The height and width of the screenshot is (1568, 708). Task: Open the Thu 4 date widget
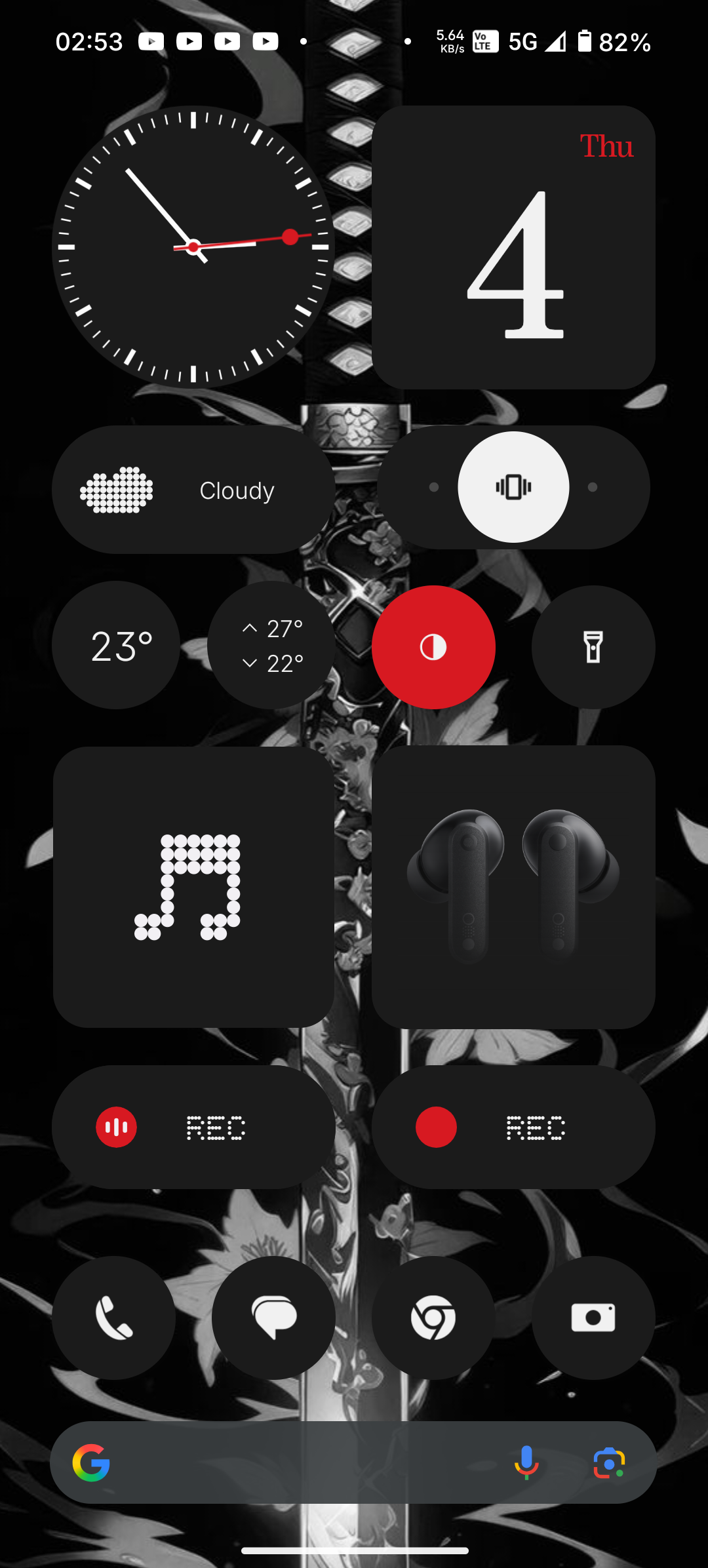point(513,247)
